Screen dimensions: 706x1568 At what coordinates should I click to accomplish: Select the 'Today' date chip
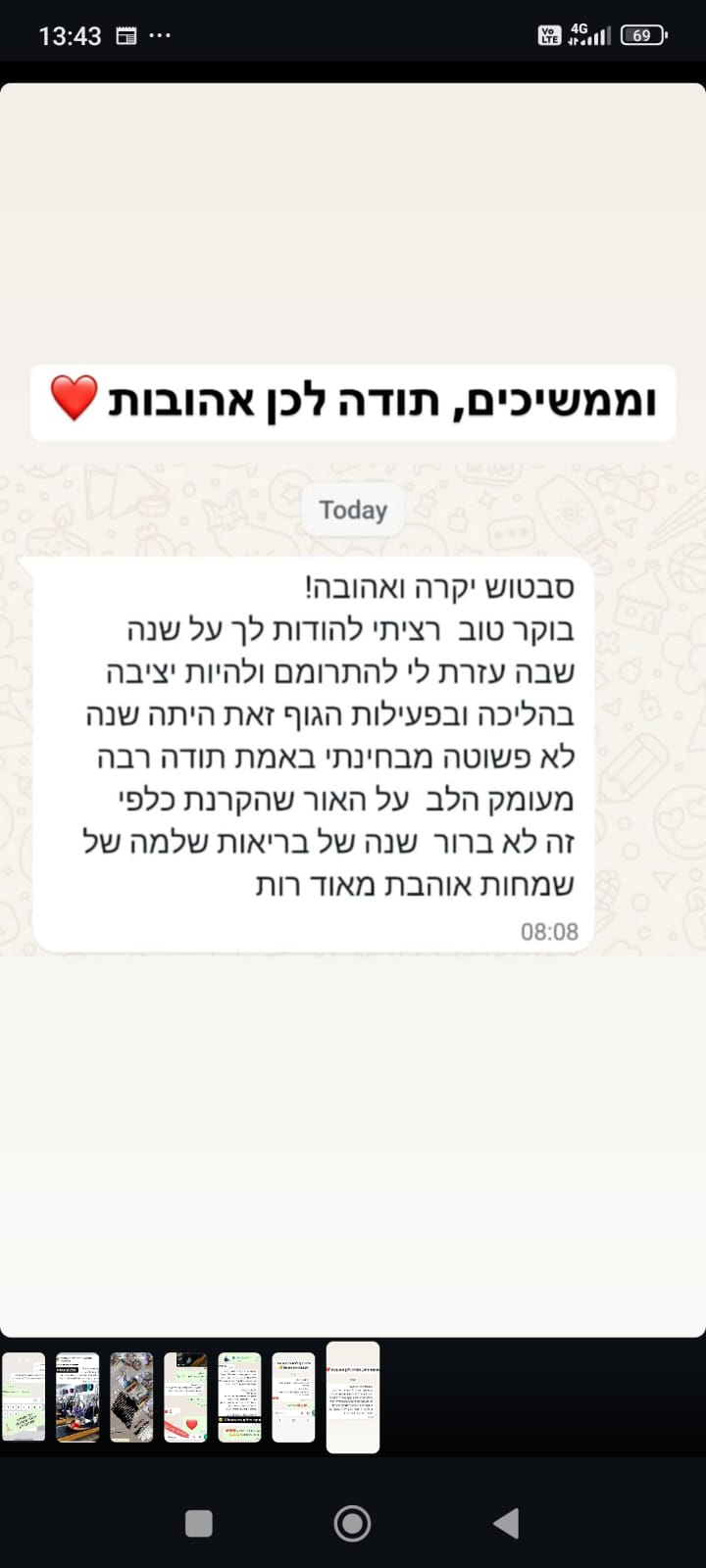352,510
